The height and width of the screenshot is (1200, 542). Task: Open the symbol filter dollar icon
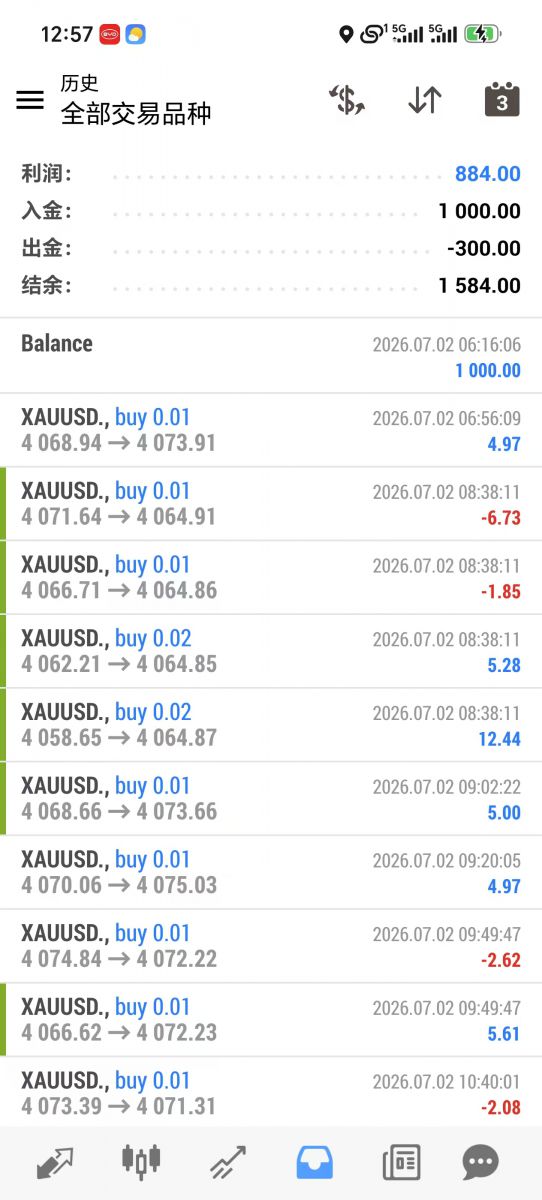(x=347, y=100)
